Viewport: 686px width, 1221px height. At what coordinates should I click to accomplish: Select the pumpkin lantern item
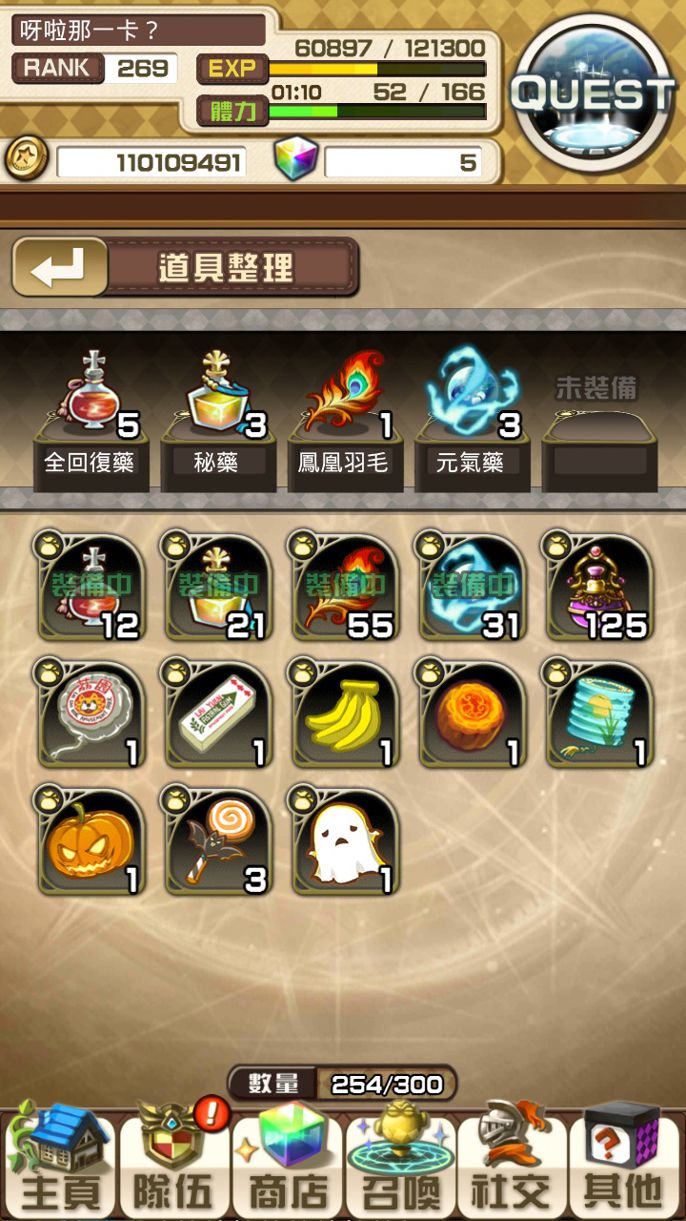[91, 841]
